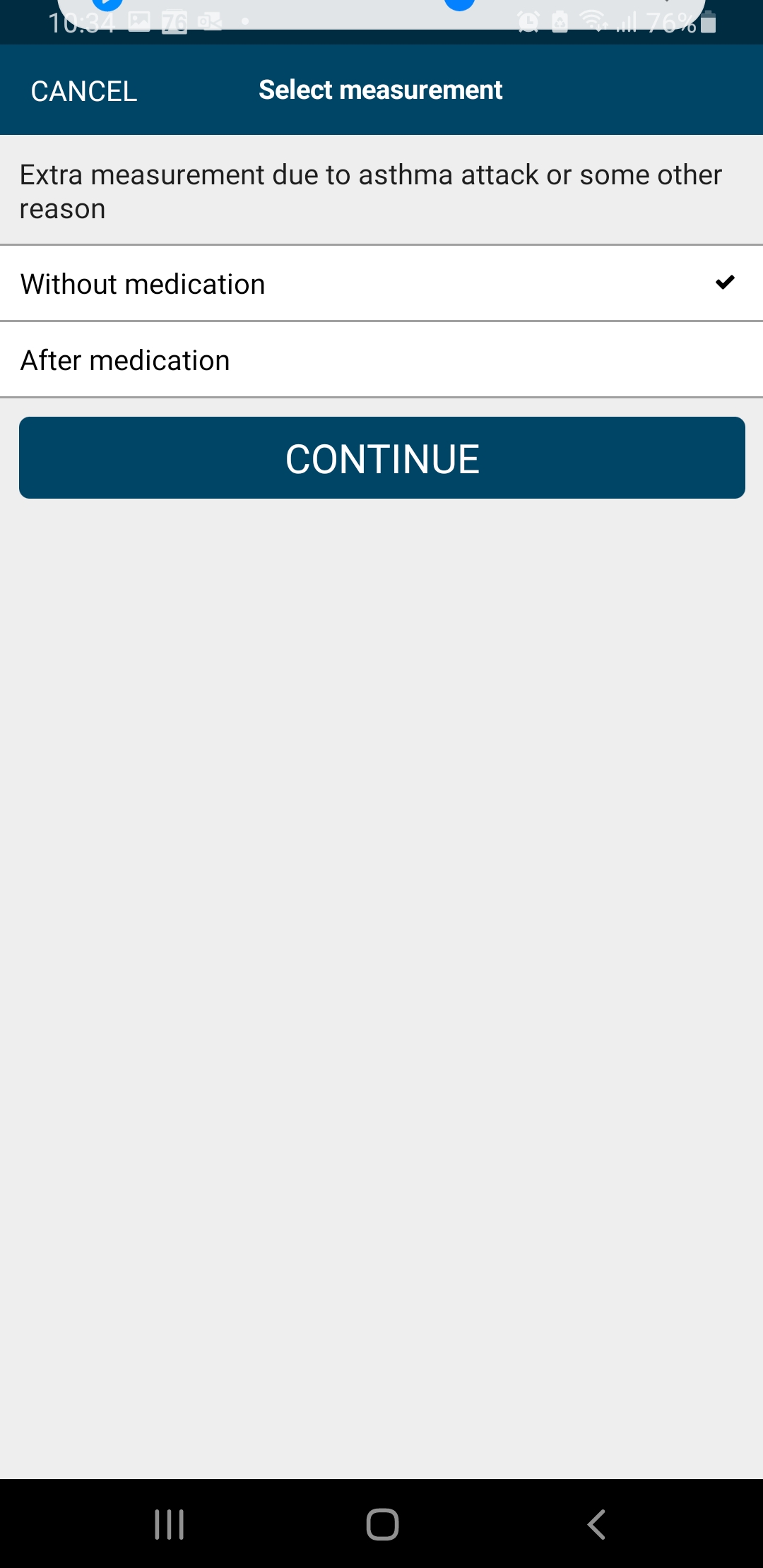Select the Without medication option
Screen dimensions: 763x1568
pos(381,284)
